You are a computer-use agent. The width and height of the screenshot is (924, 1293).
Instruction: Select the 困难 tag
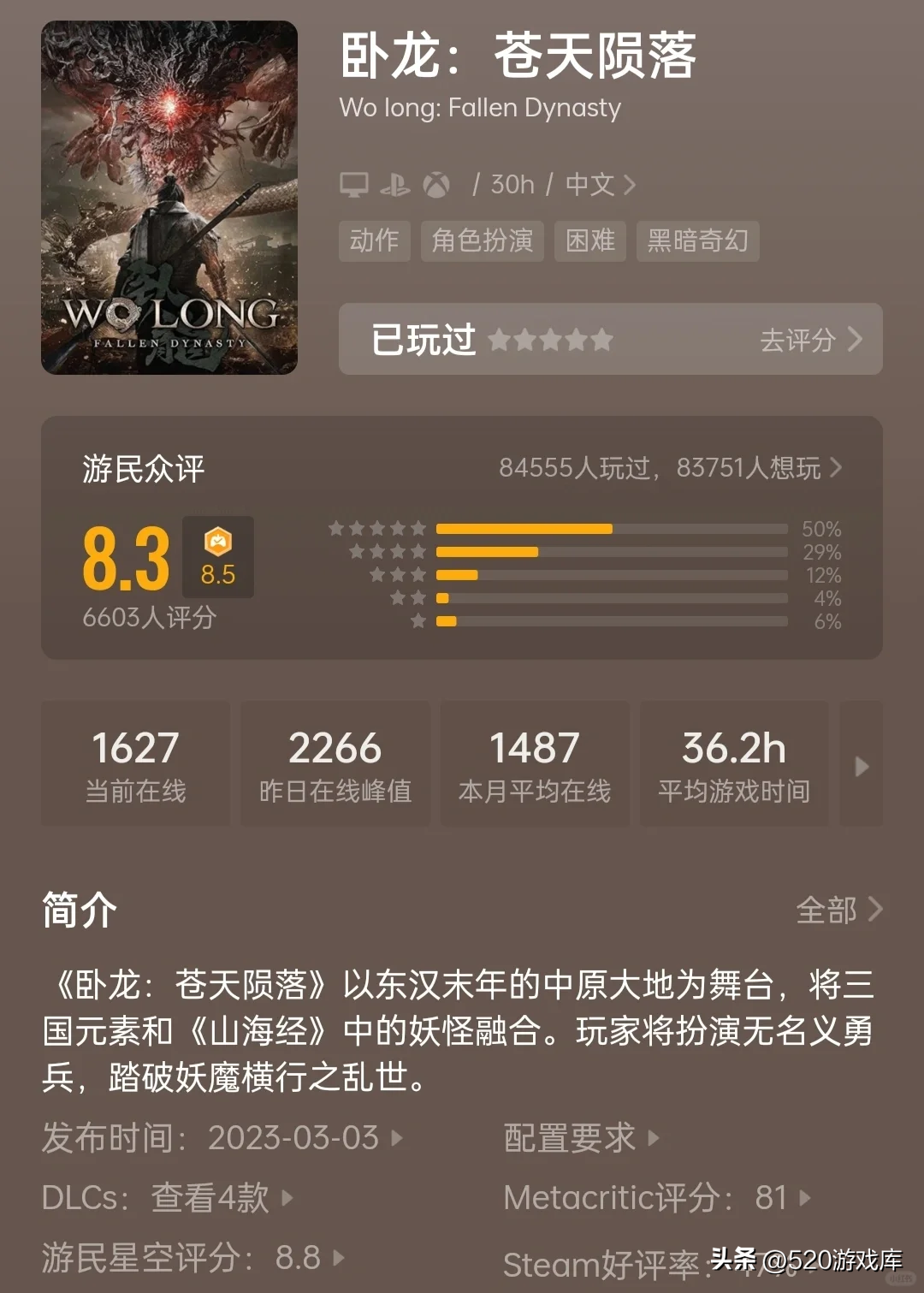[x=589, y=240]
